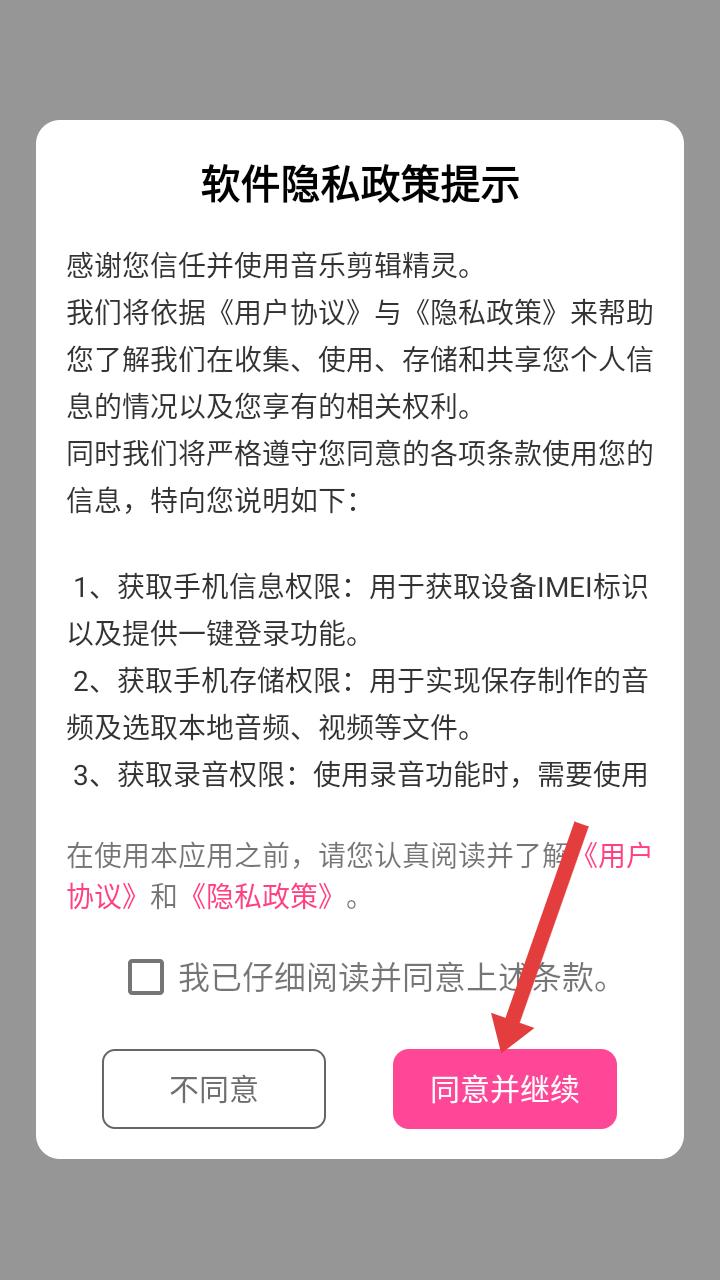The width and height of the screenshot is (720, 1280).
Task: Tap 同意并继续 to proceed
Action: click(x=505, y=1089)
